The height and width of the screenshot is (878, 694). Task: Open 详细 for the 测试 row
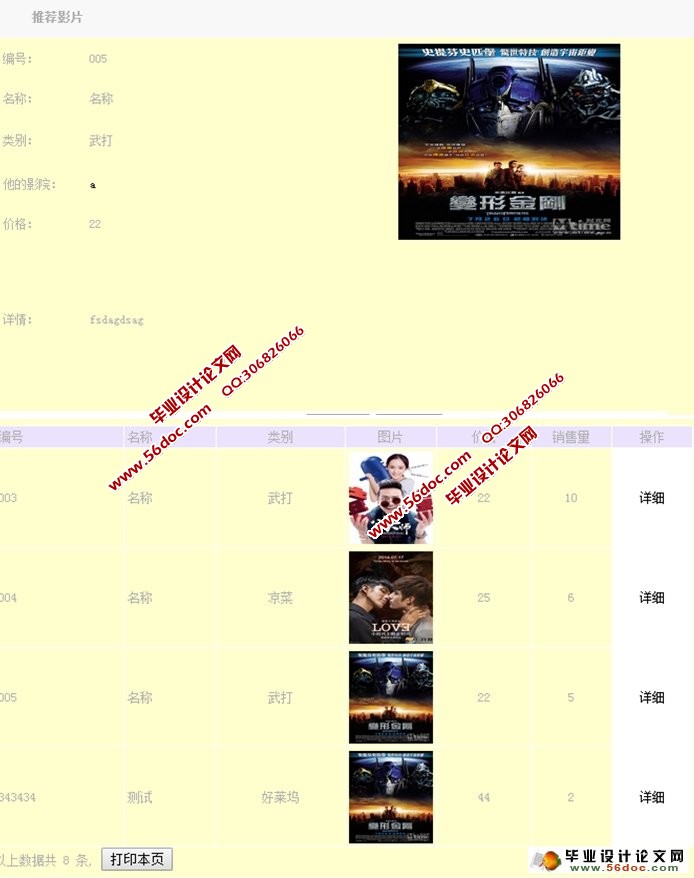tap(652, 798)
